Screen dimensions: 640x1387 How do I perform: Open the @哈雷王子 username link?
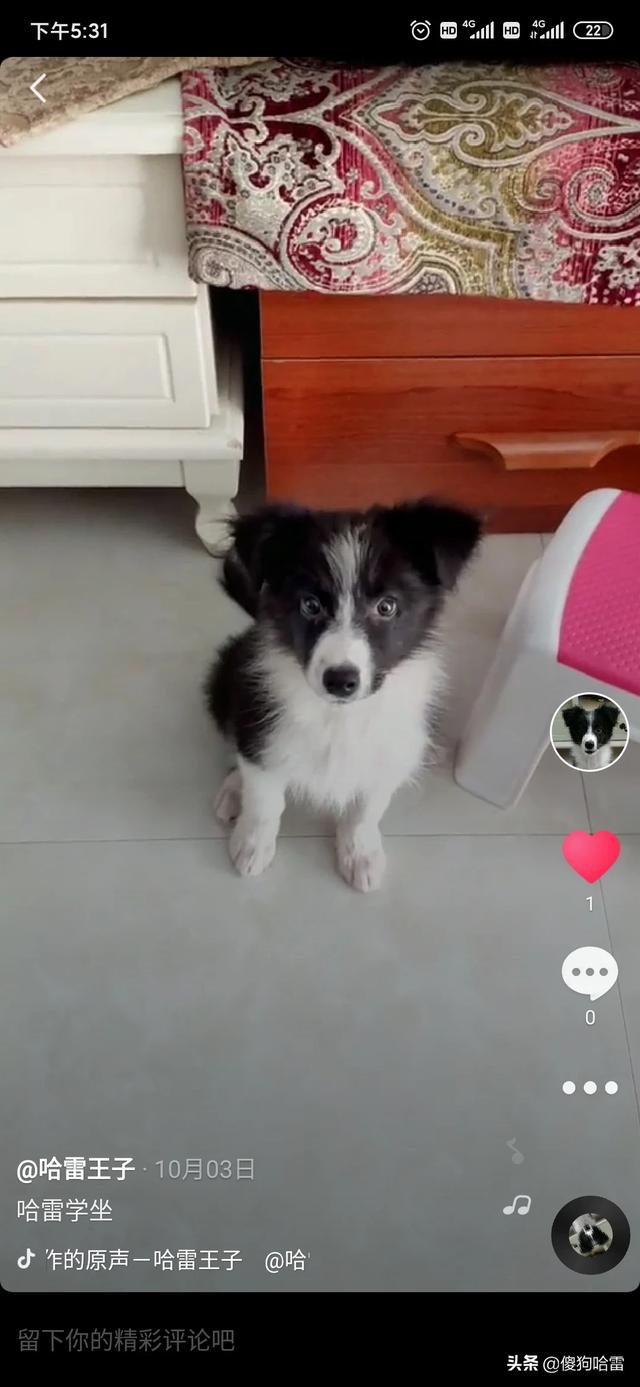[76, 1169]
